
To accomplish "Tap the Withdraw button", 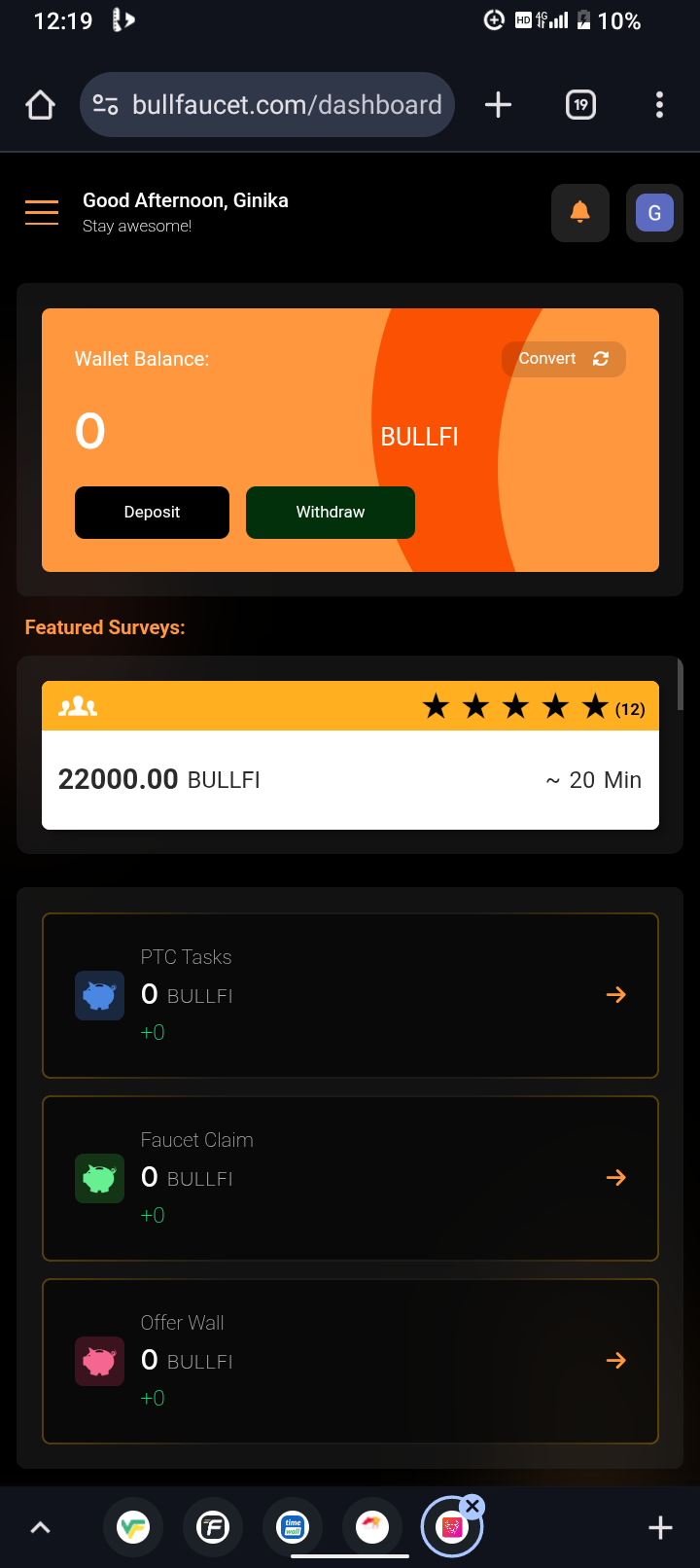I will tap(331, 513).
